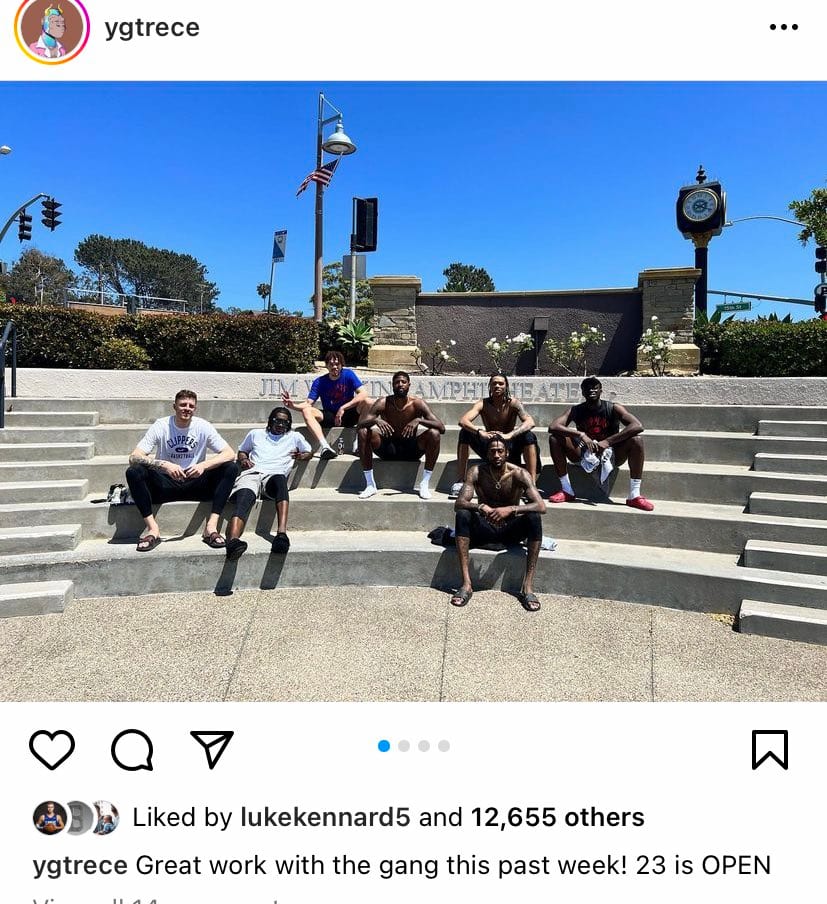
Task: Save this post with the bookmark icon
Action: coord(769,749)
